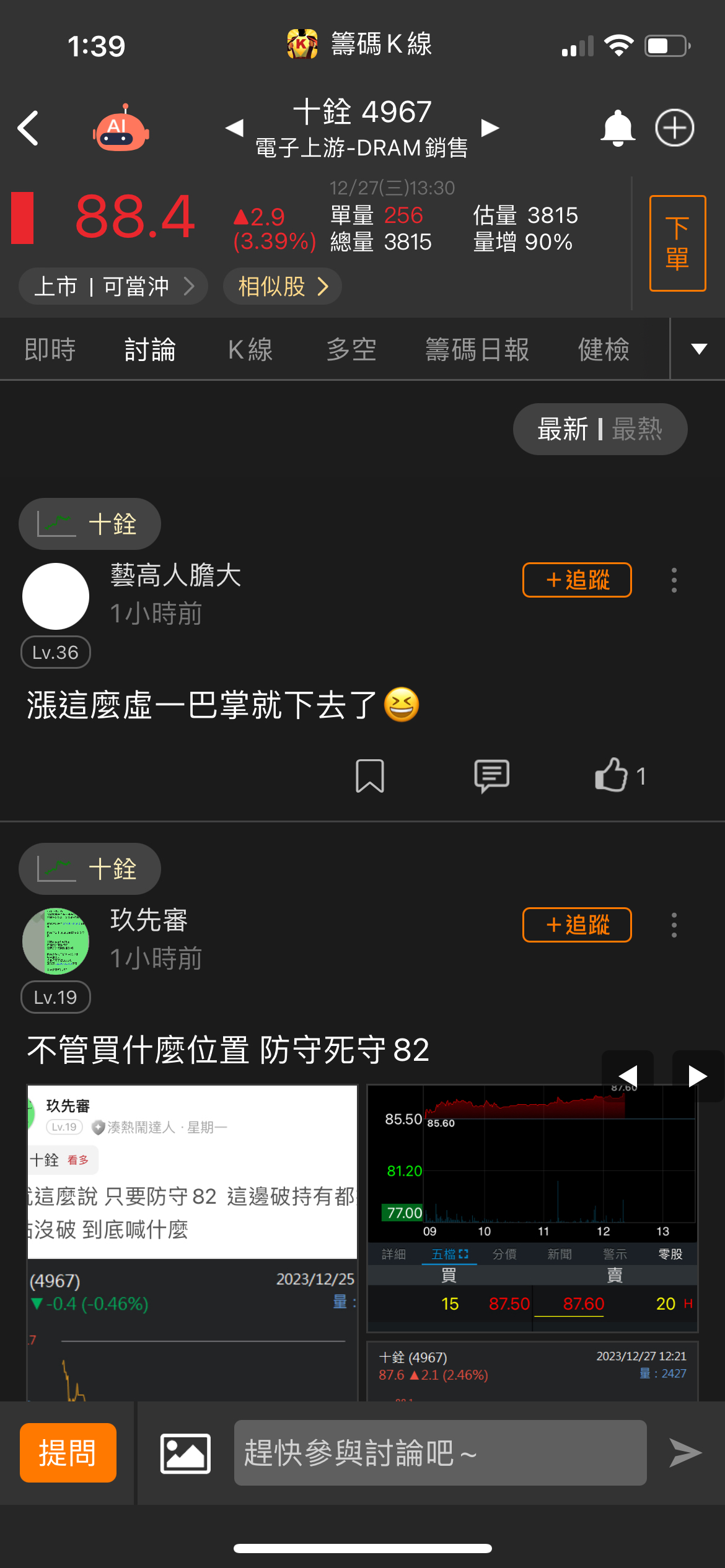Expand the 相似股 section
The image size is (725, 1568).
point(282,286)
